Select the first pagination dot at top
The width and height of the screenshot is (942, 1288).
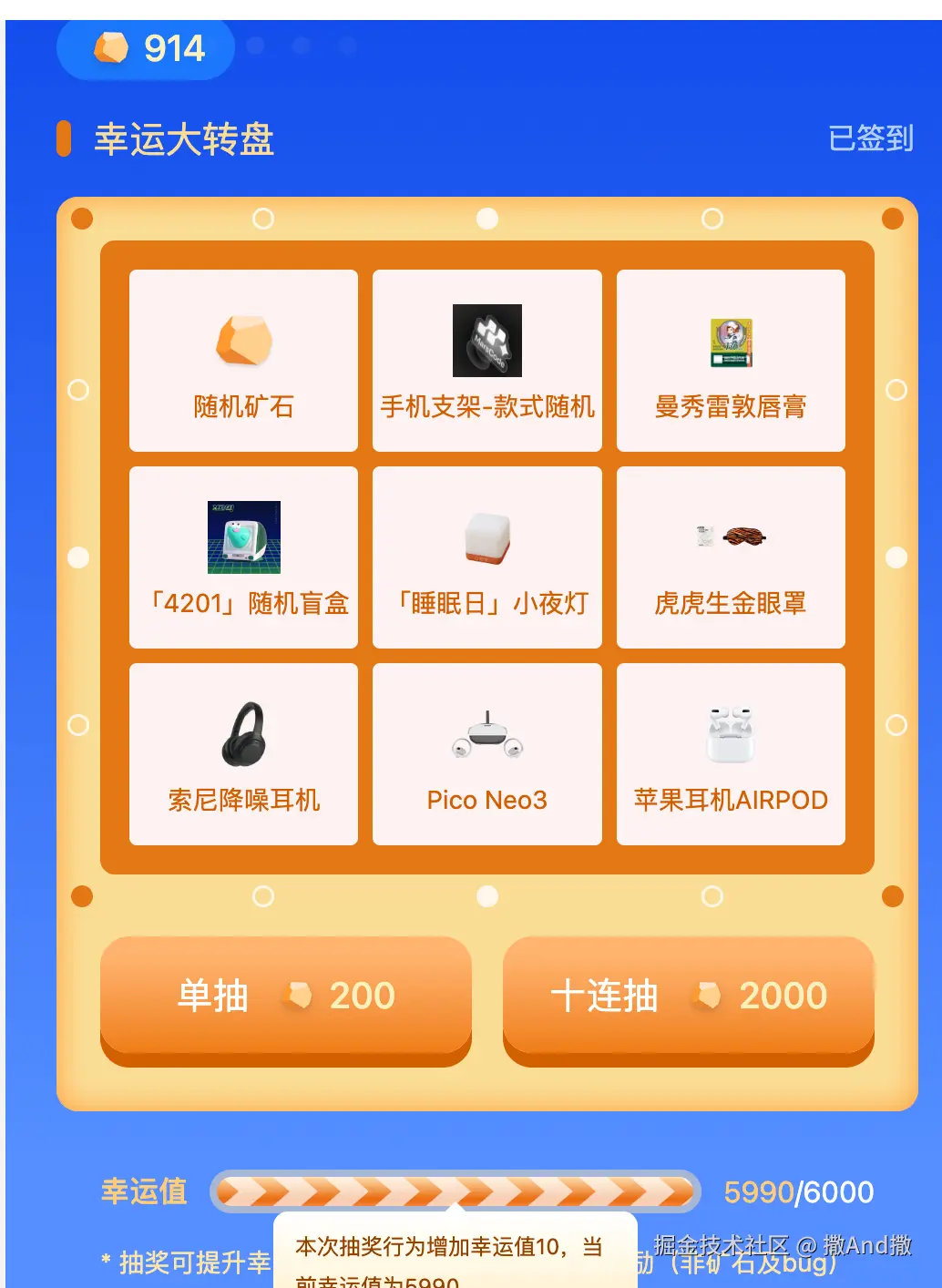256,44
